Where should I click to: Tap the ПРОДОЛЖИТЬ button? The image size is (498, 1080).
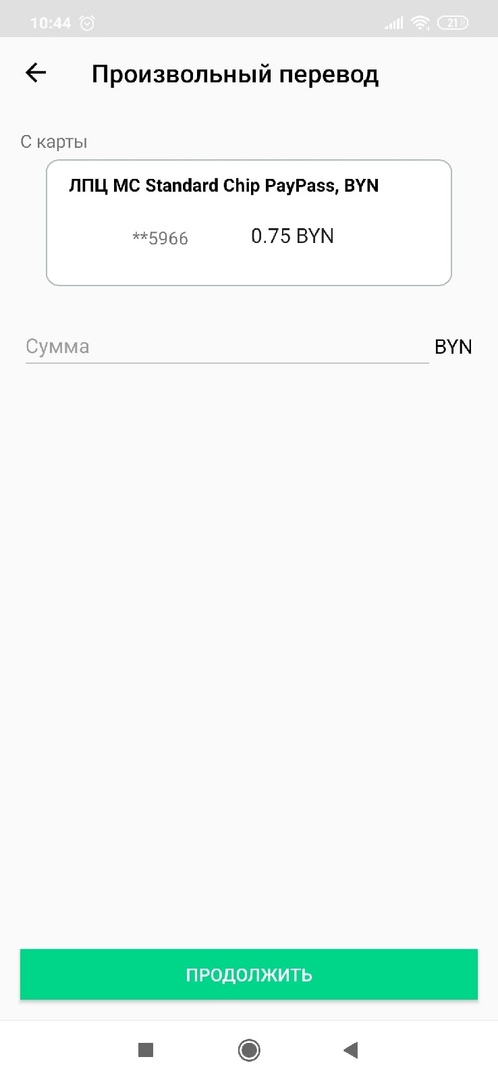[x=249, y=975]
